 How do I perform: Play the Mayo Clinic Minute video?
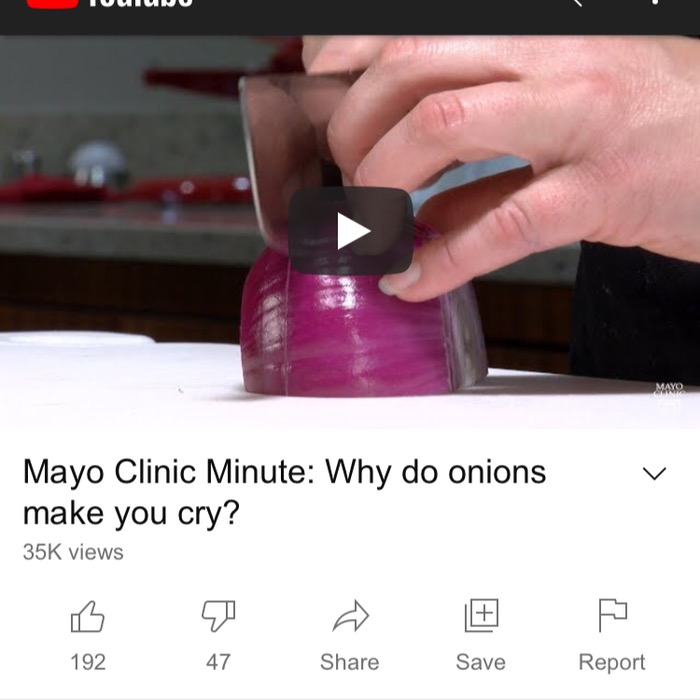[351, 231]
